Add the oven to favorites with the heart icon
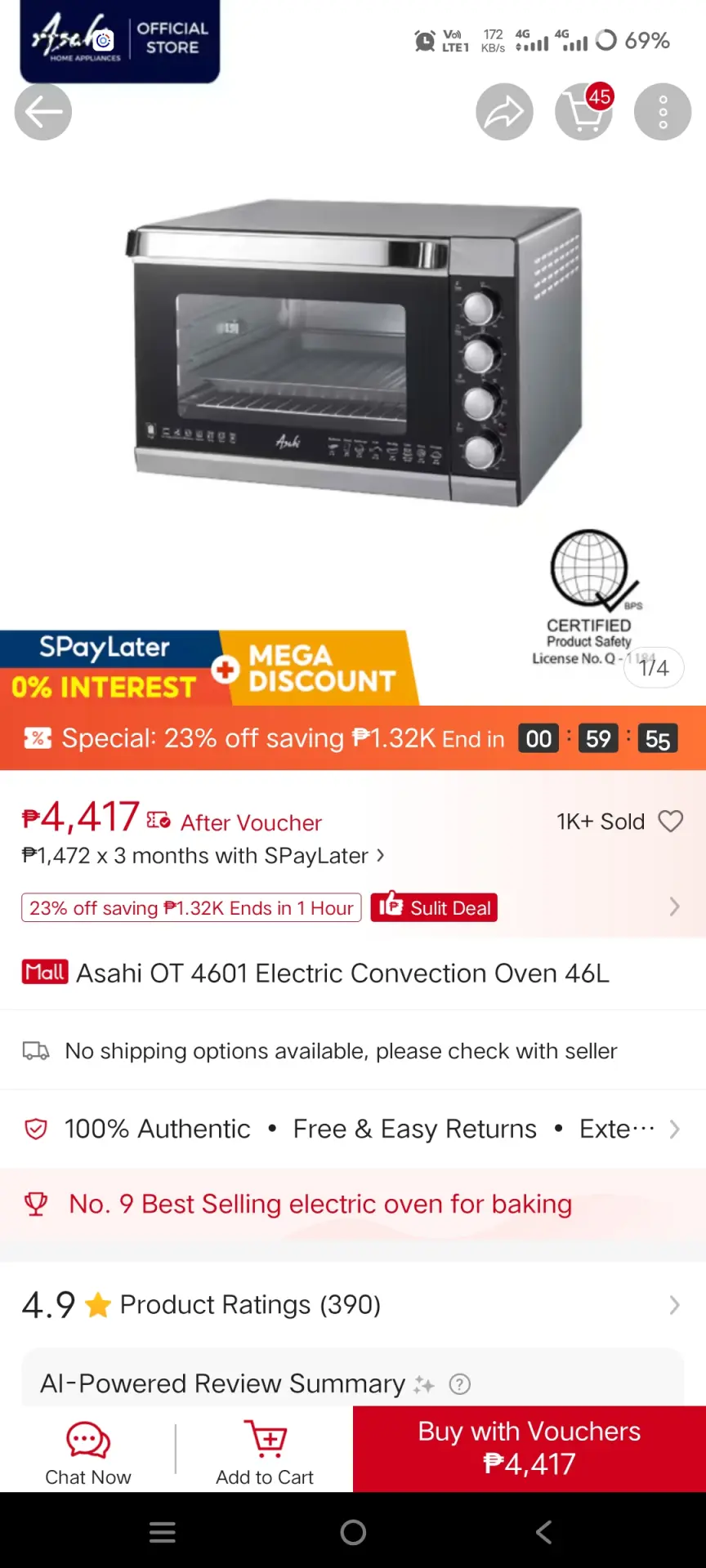This screenshot has height=1568, width=706. click(670, 822)
